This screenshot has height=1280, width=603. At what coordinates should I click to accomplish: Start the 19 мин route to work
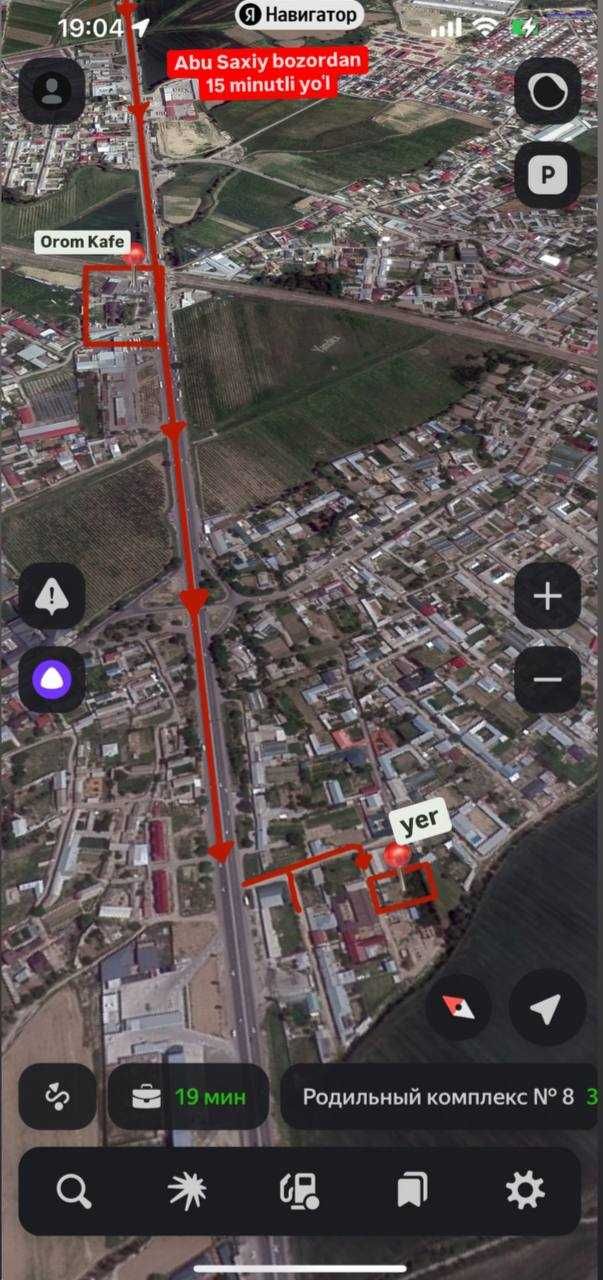click(x=188, y=1096)
